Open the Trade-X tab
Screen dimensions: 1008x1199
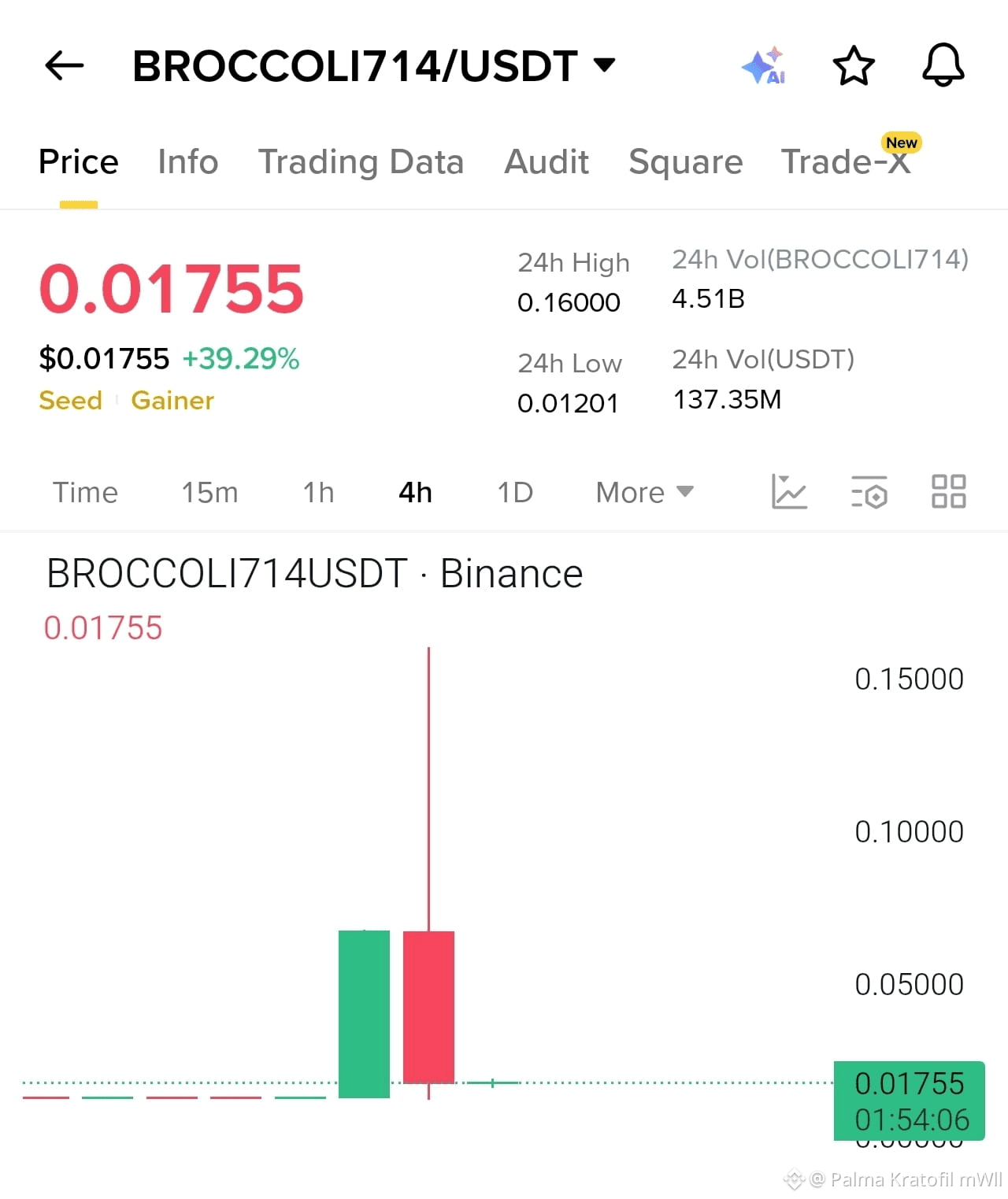[x=846, y=162]
